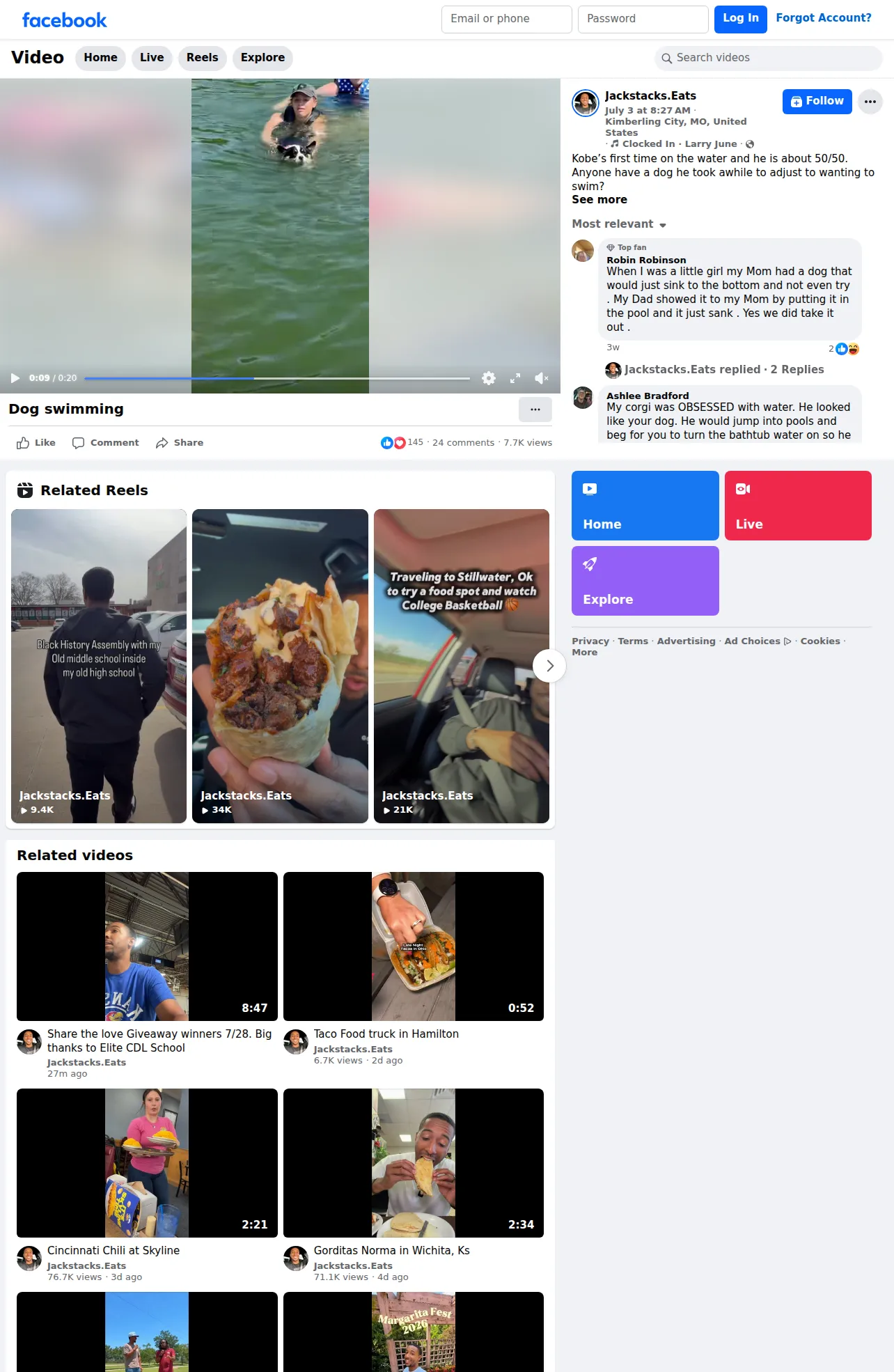Focus the Search videos field
The width and height of the screenshot is (894, 1372).
(768, 58)
